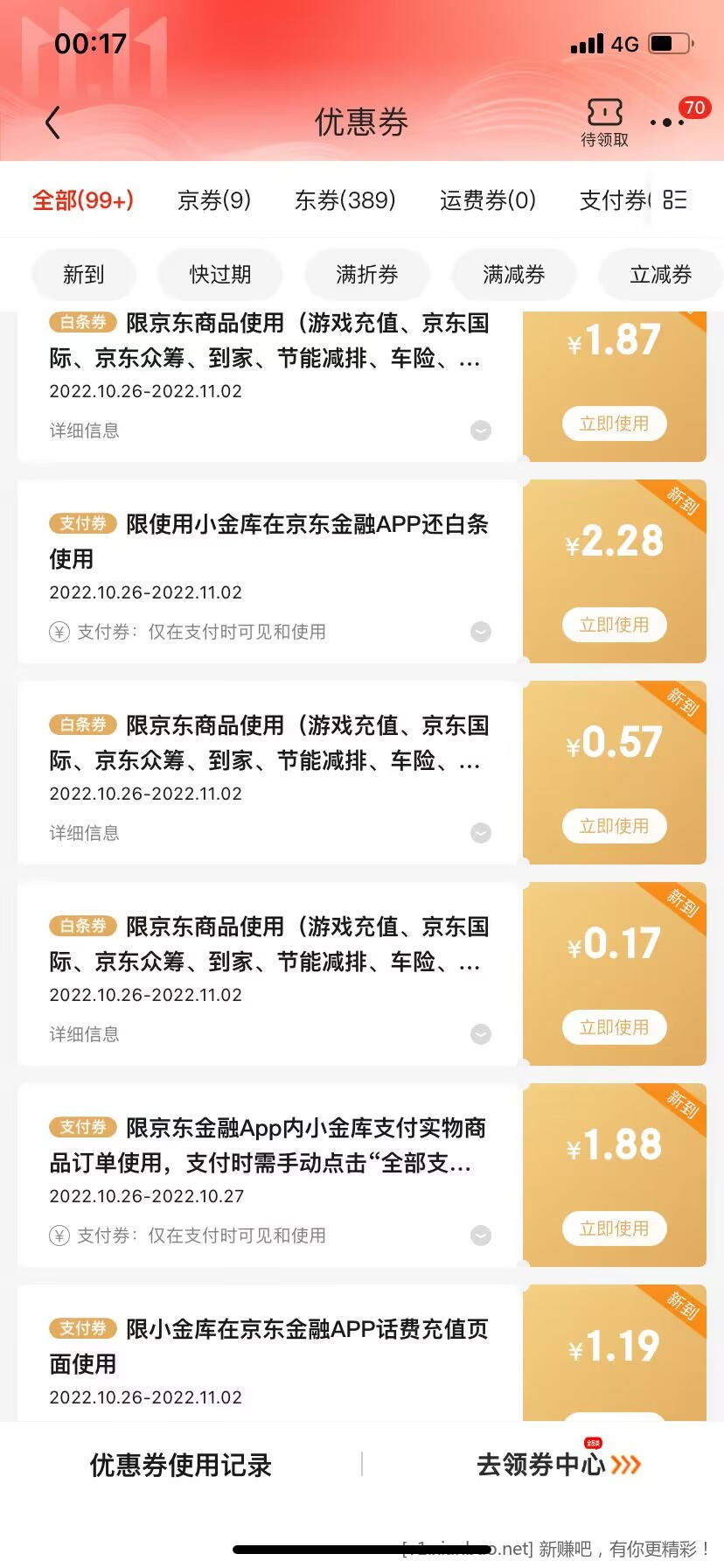Tap 立即使用 on the ¥1.88 coupon
The width and height of the screenshot is (724, 1568).
614,1228
